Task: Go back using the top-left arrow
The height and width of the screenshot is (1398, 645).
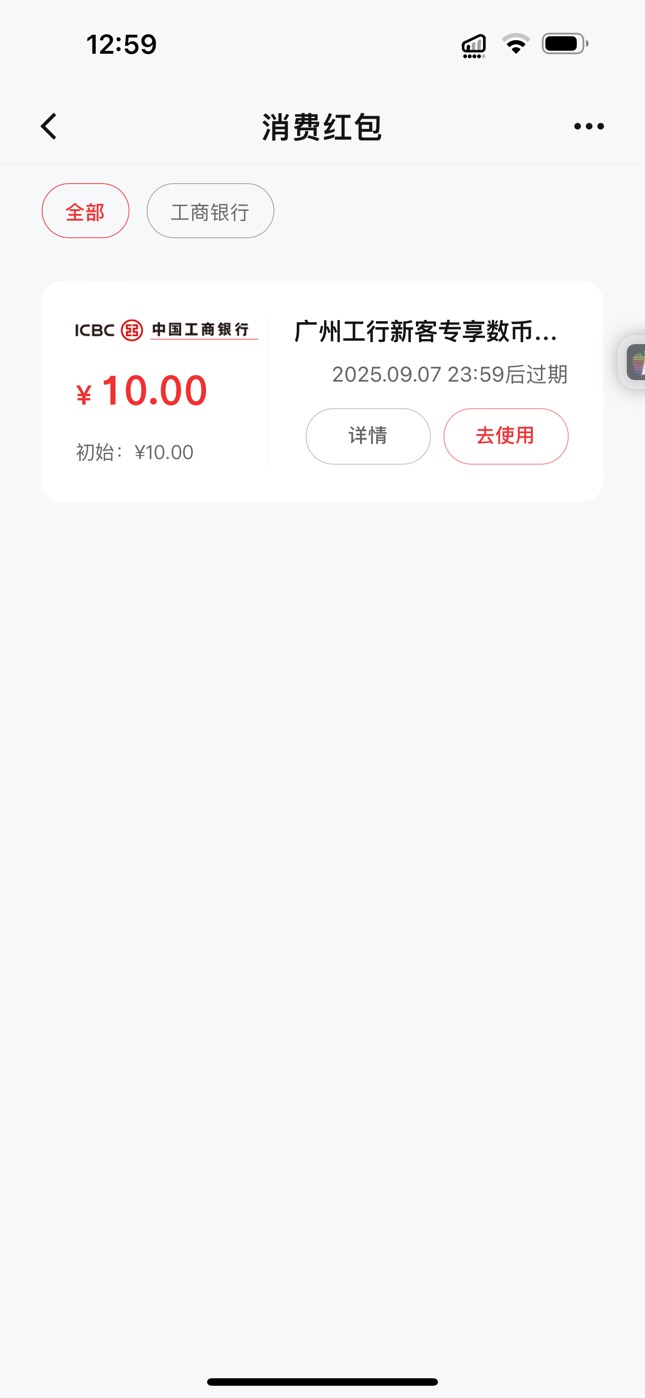Action: click(49, 126)
